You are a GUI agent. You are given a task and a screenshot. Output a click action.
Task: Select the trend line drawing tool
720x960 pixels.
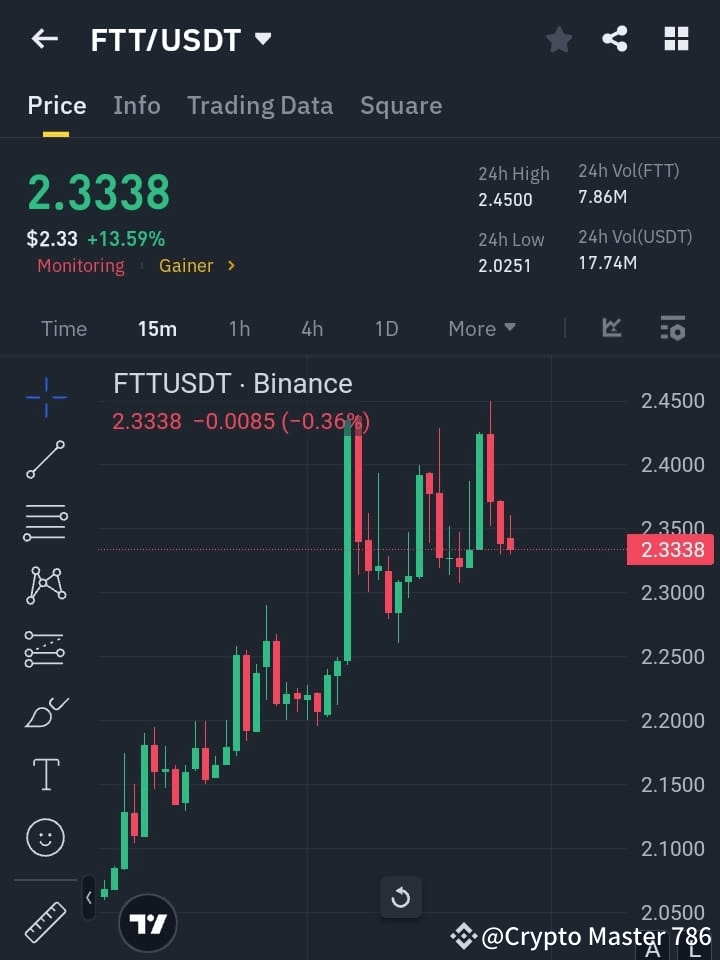coord(45,460)
